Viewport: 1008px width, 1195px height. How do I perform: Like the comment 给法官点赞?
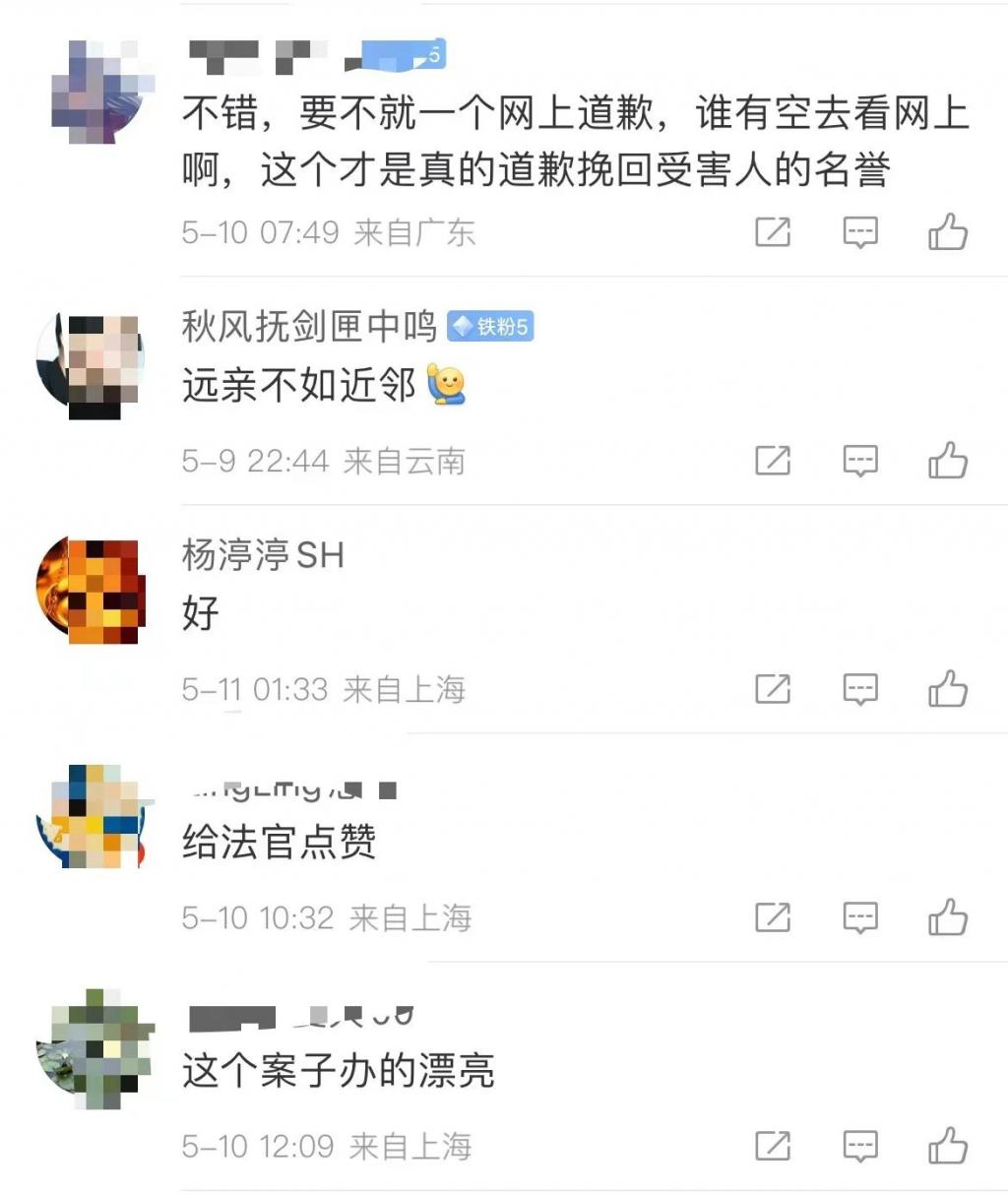click(947, 917)
